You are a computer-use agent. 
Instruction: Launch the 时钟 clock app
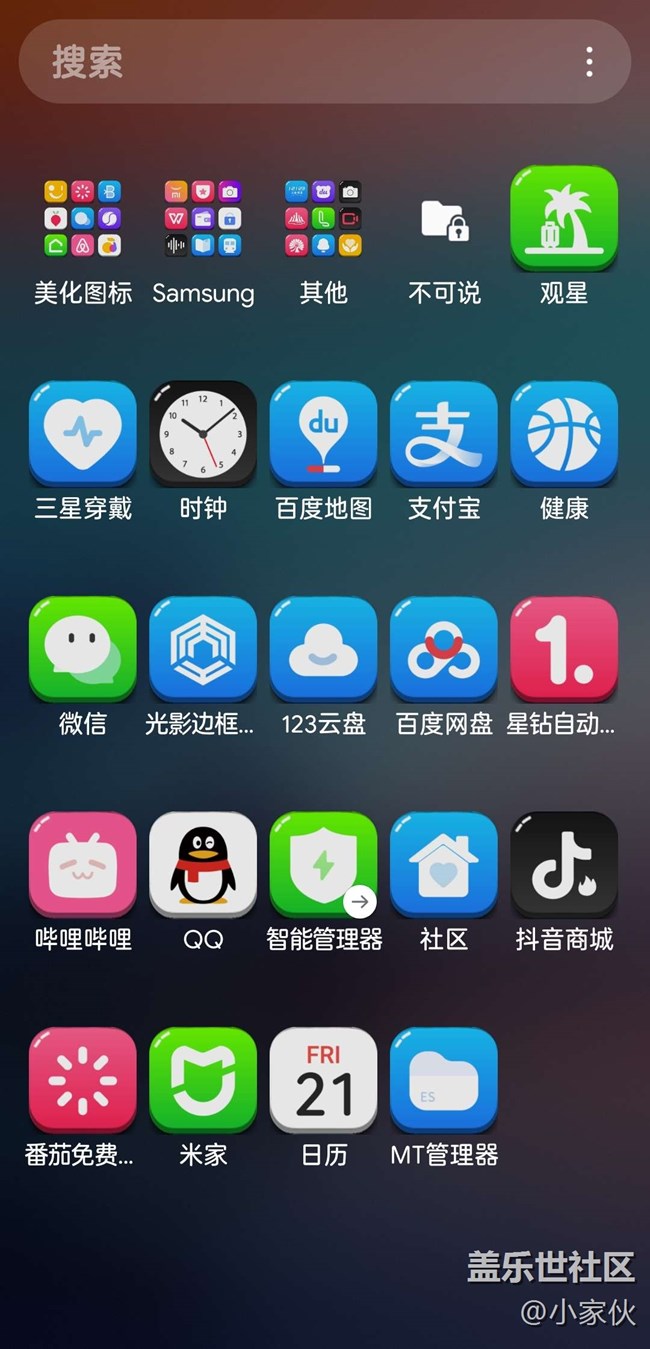coord(203,433)
